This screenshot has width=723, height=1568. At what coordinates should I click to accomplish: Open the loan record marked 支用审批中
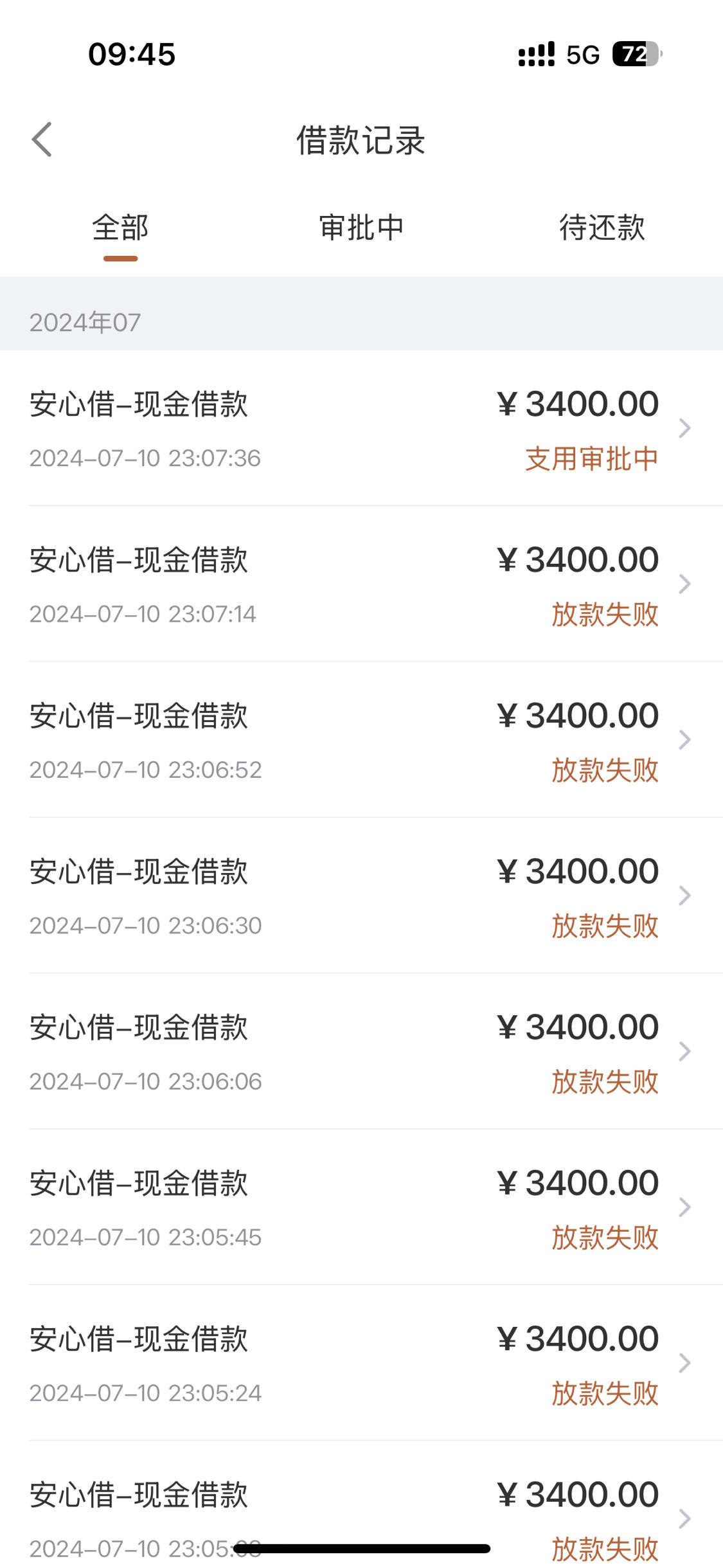point(361,428)
